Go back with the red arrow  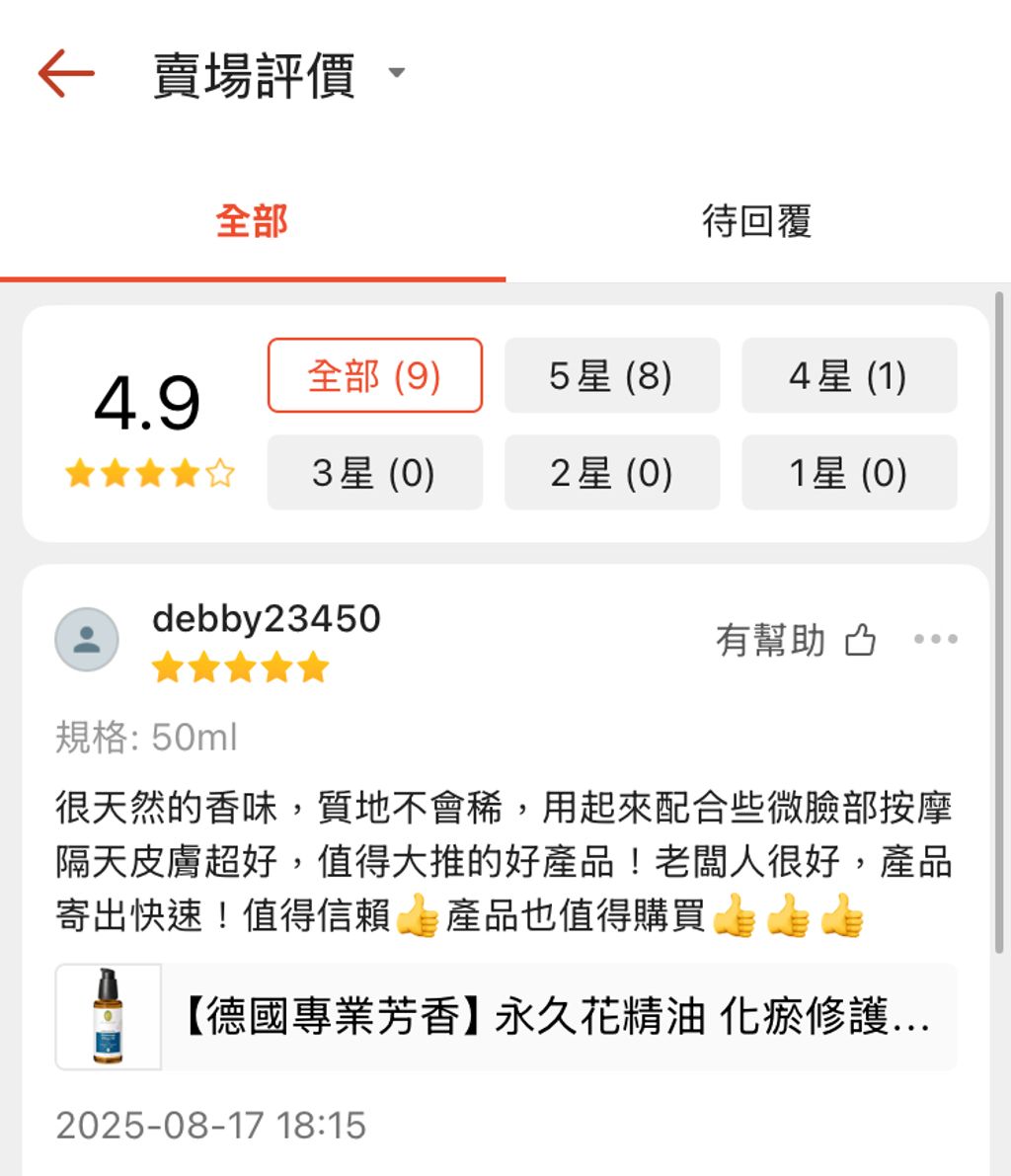[x=65, y=73]
